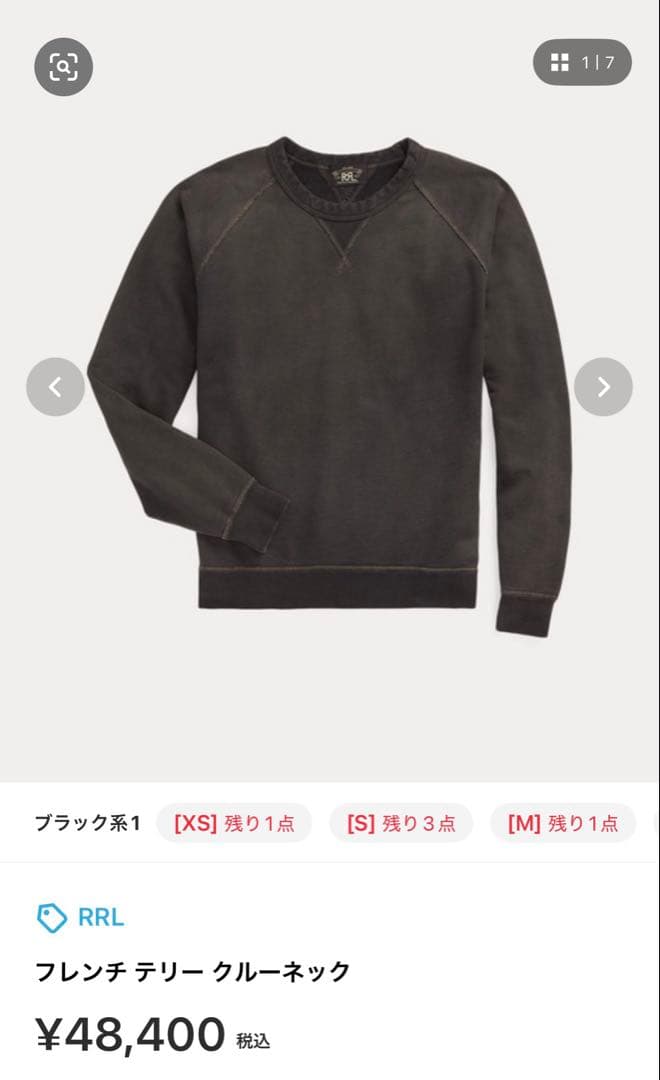The image size is (660, 1080).
Task: Open the 1|7 image gallery grid
Action: click(582, 63)
